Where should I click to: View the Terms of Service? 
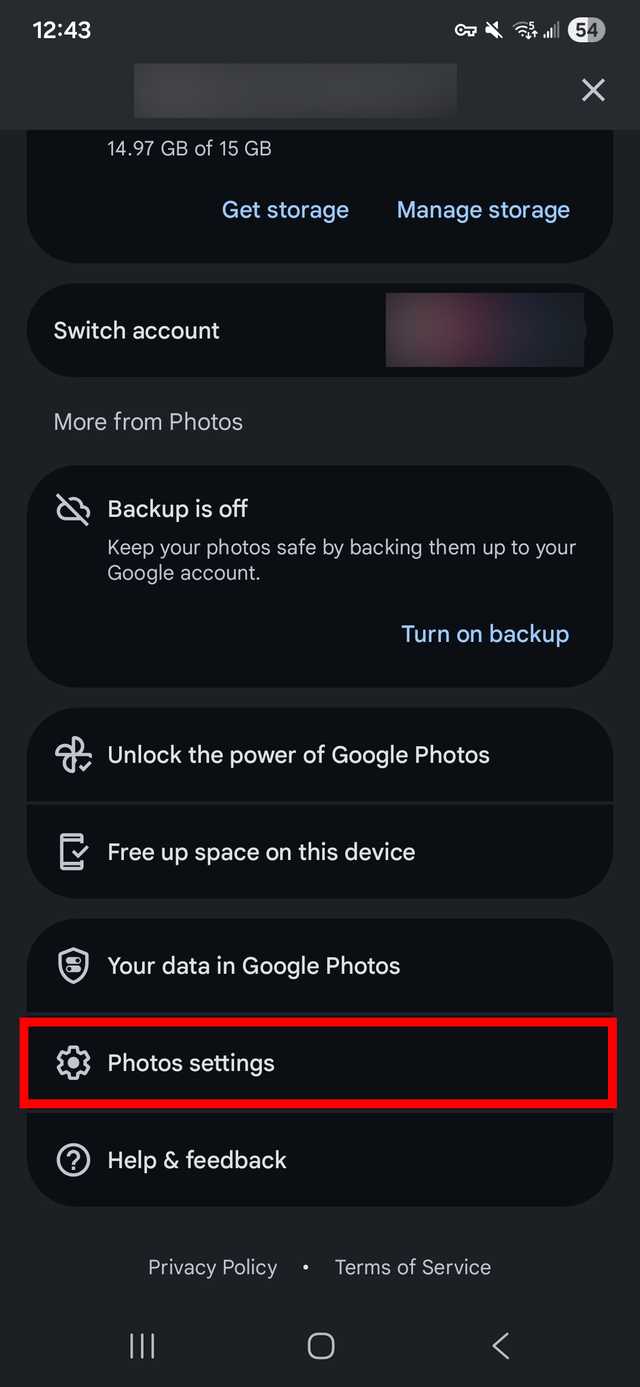[x=413, y=1267]
